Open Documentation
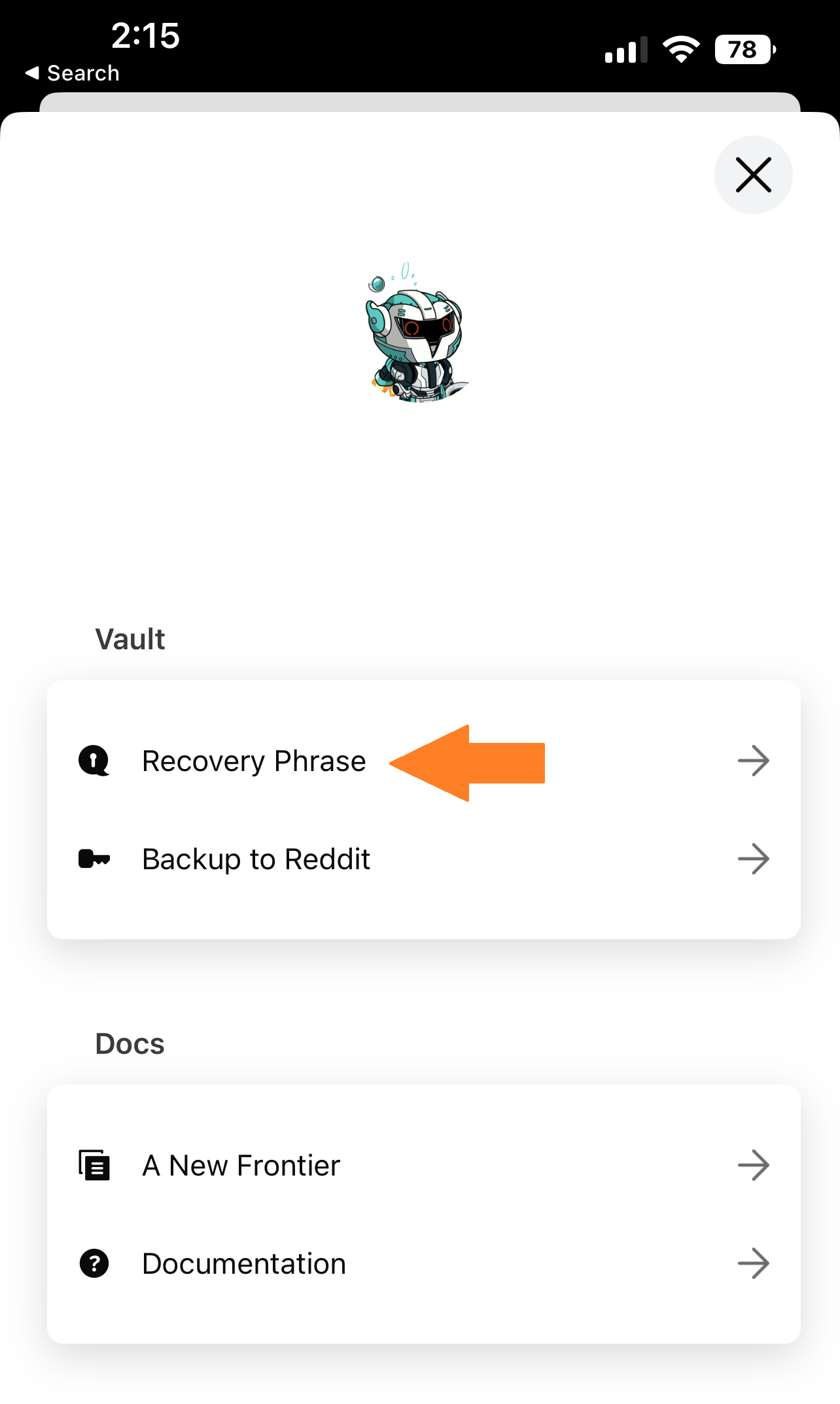840x1404 pixels. coord(244,1264)
